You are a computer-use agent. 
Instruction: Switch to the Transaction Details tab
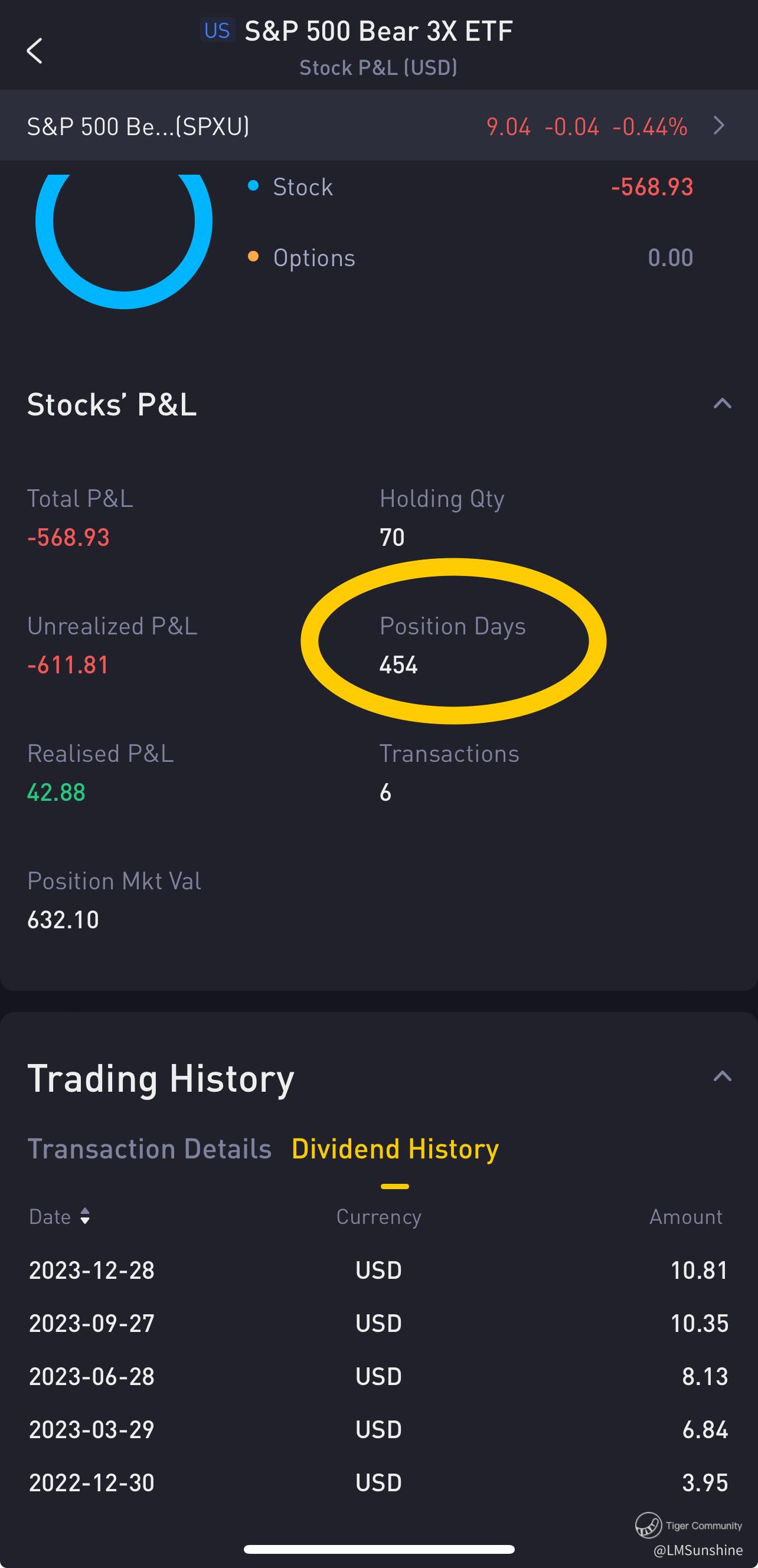tap(149, 1149)
